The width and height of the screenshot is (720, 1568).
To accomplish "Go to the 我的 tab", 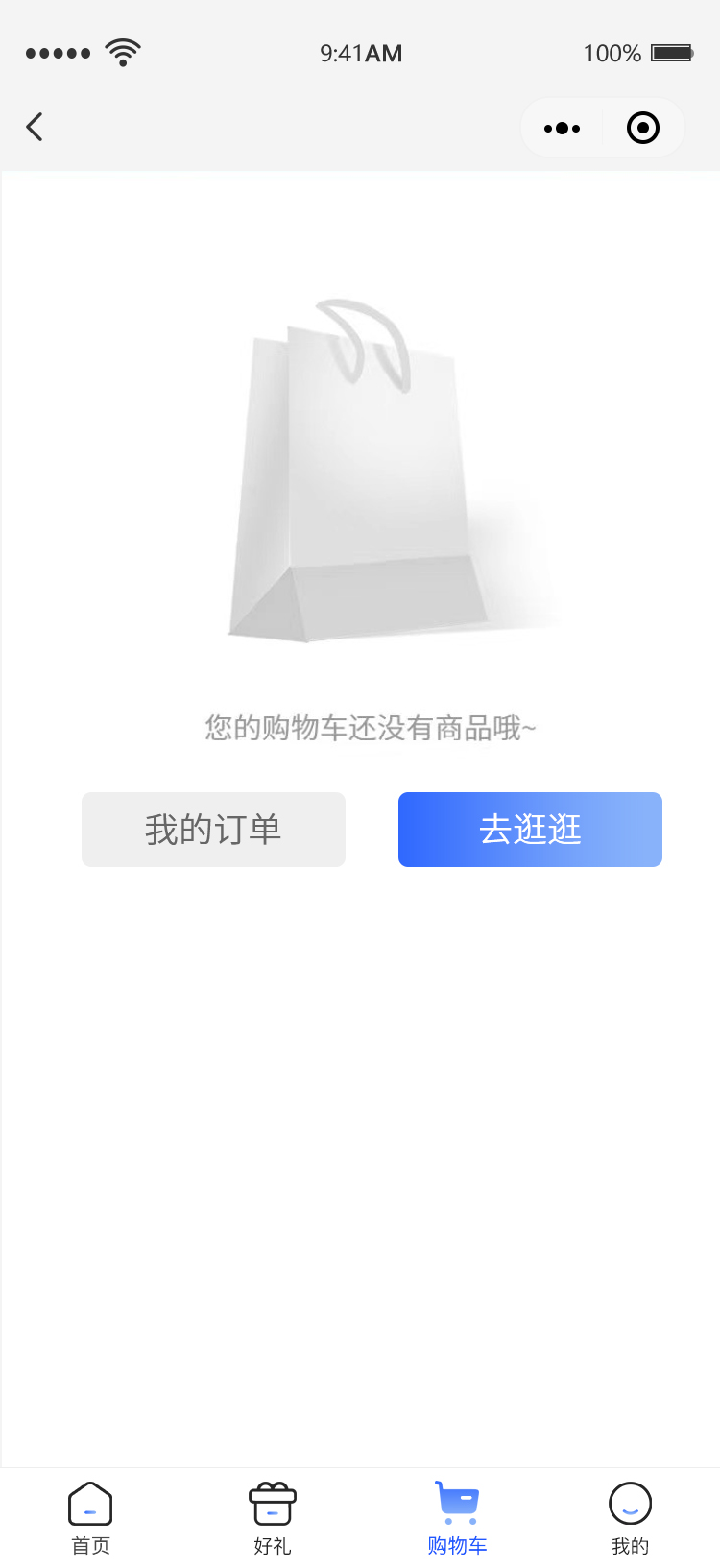I will (630, 1517).
